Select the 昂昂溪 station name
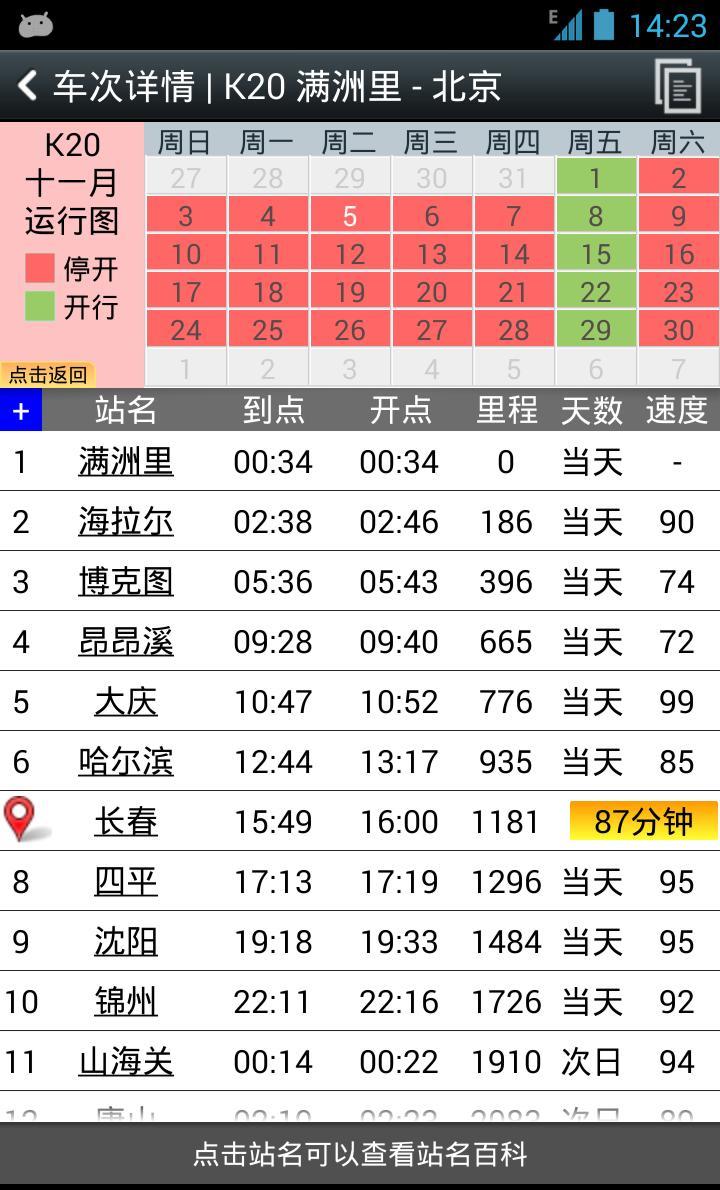Screen dimensions: 720x1190 (x=126, y=642)
